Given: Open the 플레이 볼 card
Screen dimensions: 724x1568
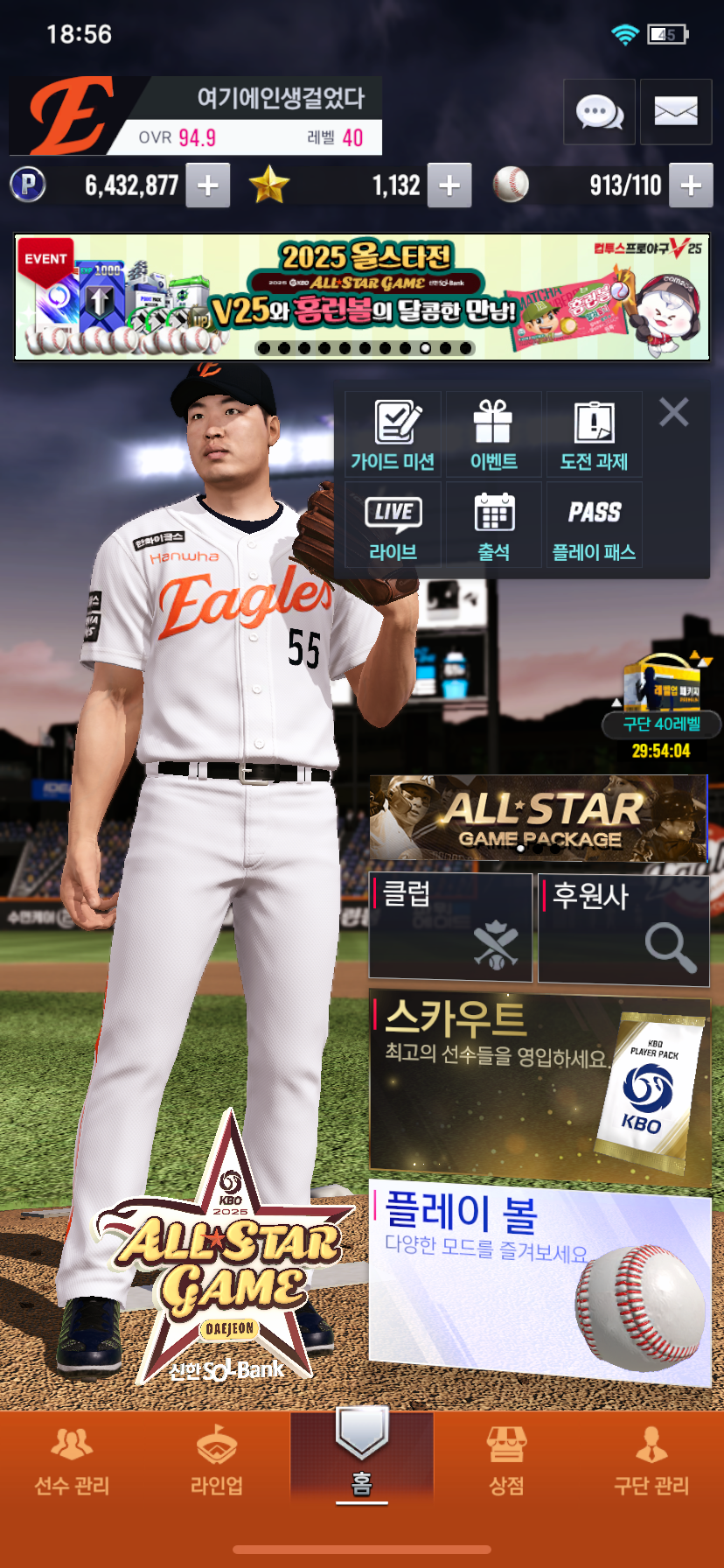Looking at the screenshot, I should point(540,1280).
